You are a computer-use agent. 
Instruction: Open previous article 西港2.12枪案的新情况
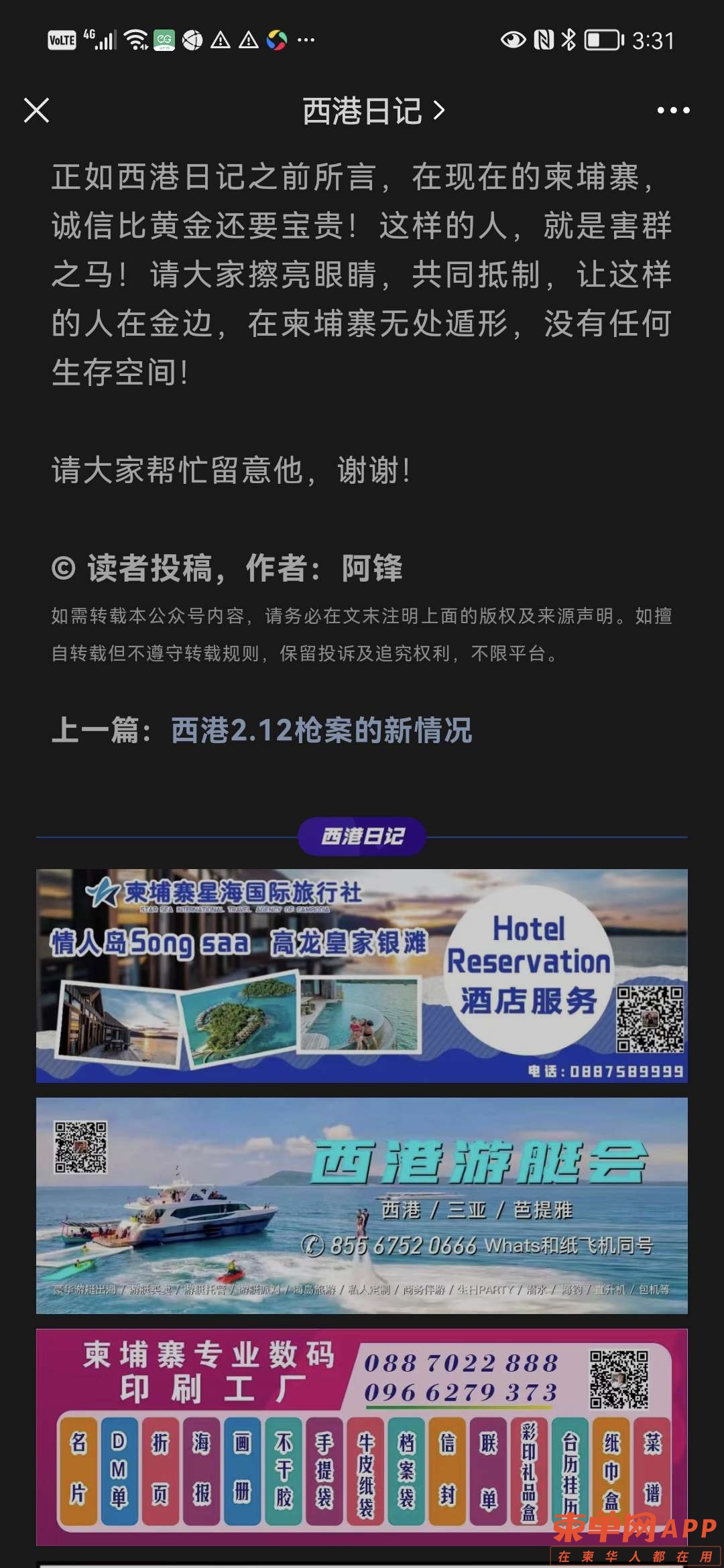pos(321,730)
